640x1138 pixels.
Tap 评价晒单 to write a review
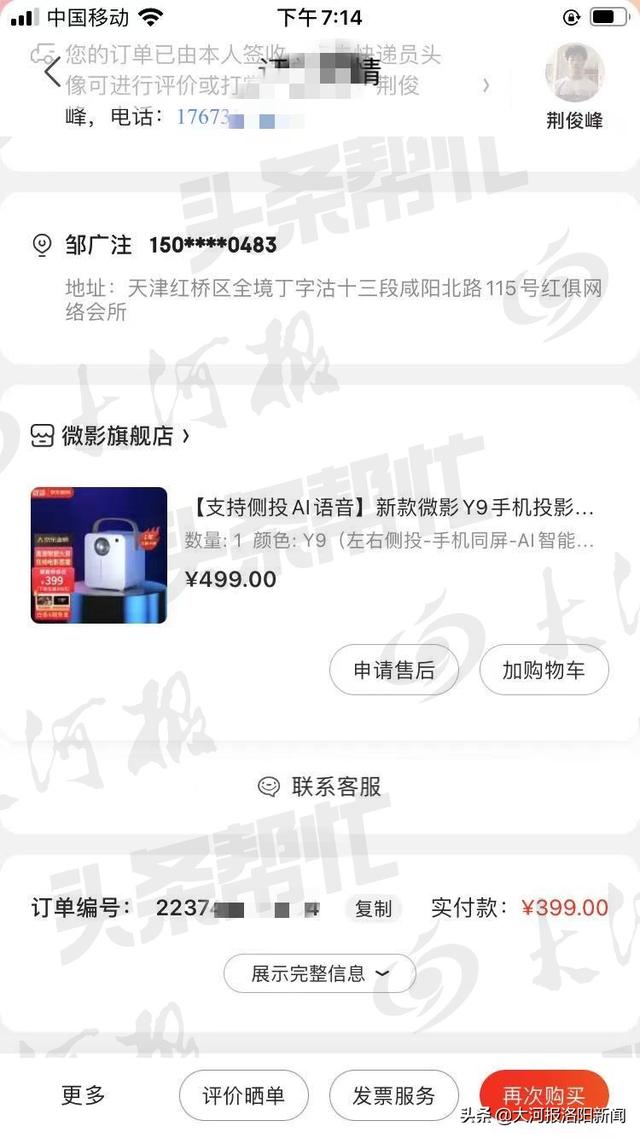243,1096
